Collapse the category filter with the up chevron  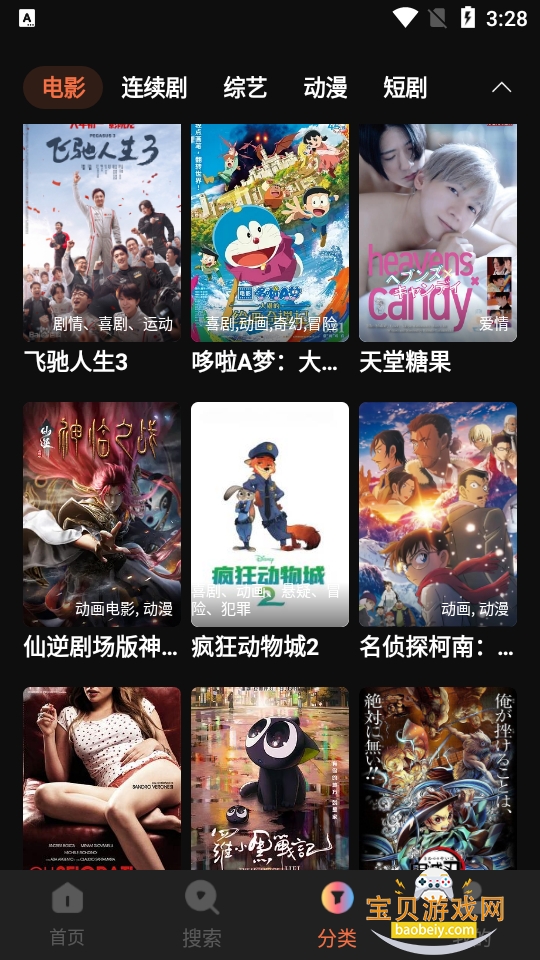501,88
